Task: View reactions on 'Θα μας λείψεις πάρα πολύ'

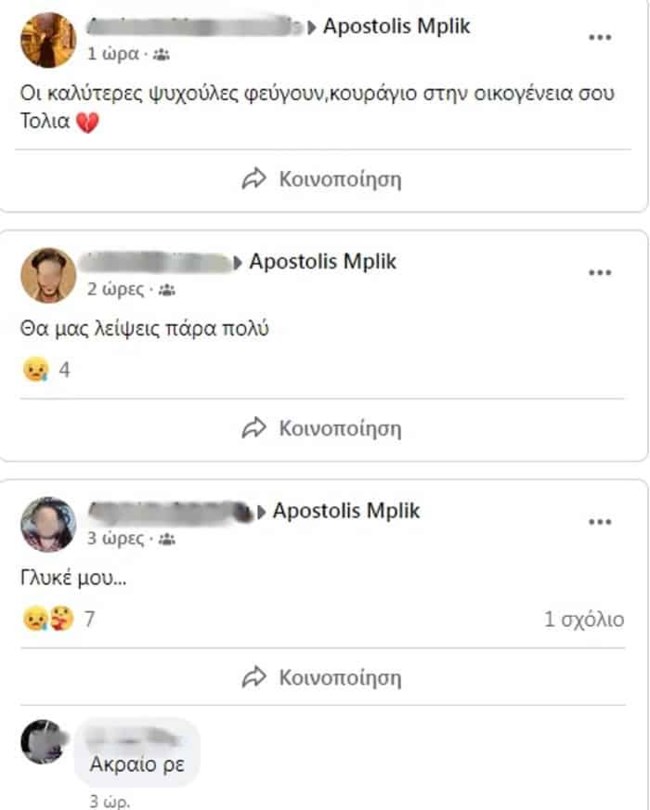Action: pos(46,371)
